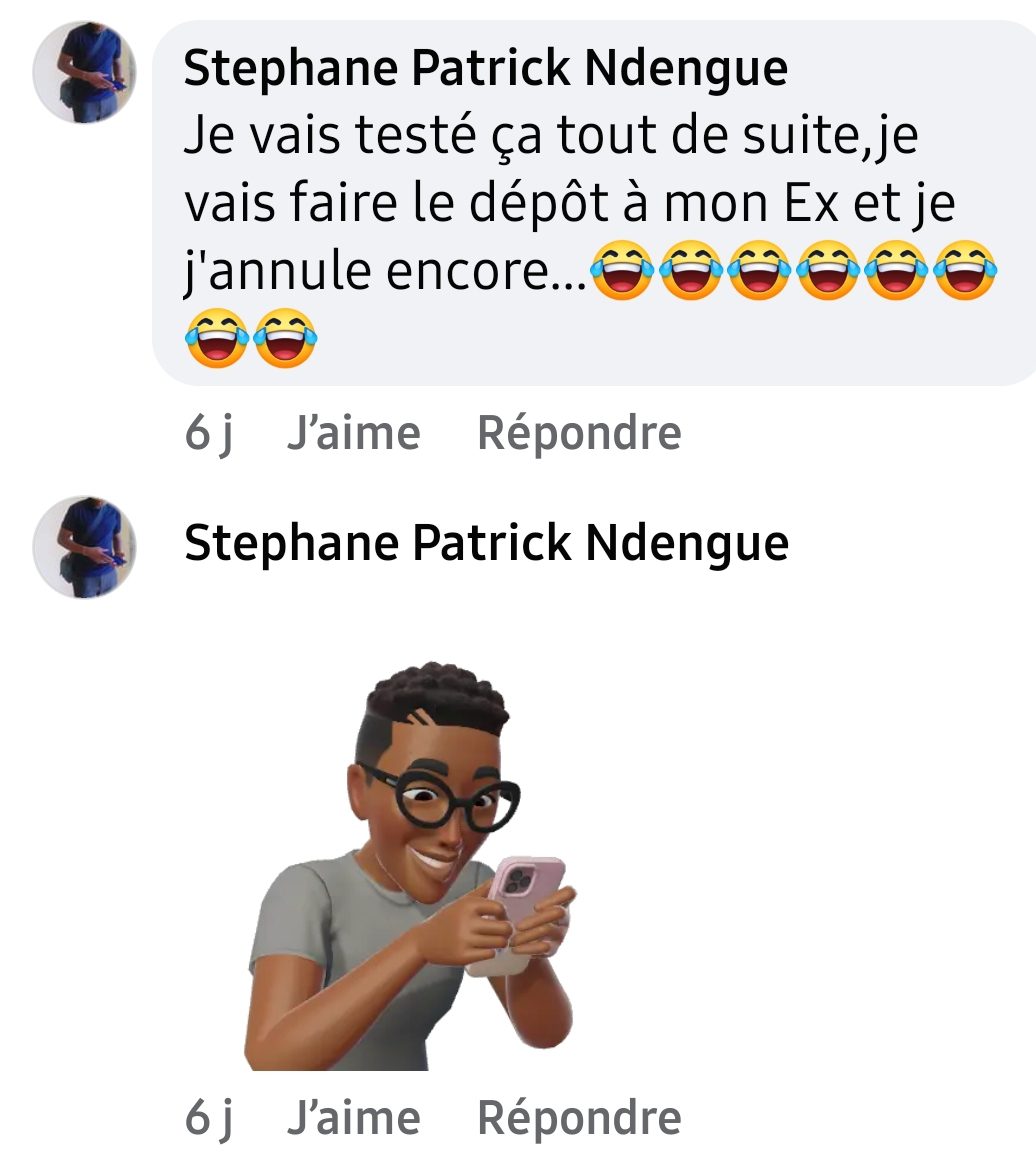Open author name above the avatar sticker
This screenshot has height=1165, width=1036.
[x=486, y=544]
